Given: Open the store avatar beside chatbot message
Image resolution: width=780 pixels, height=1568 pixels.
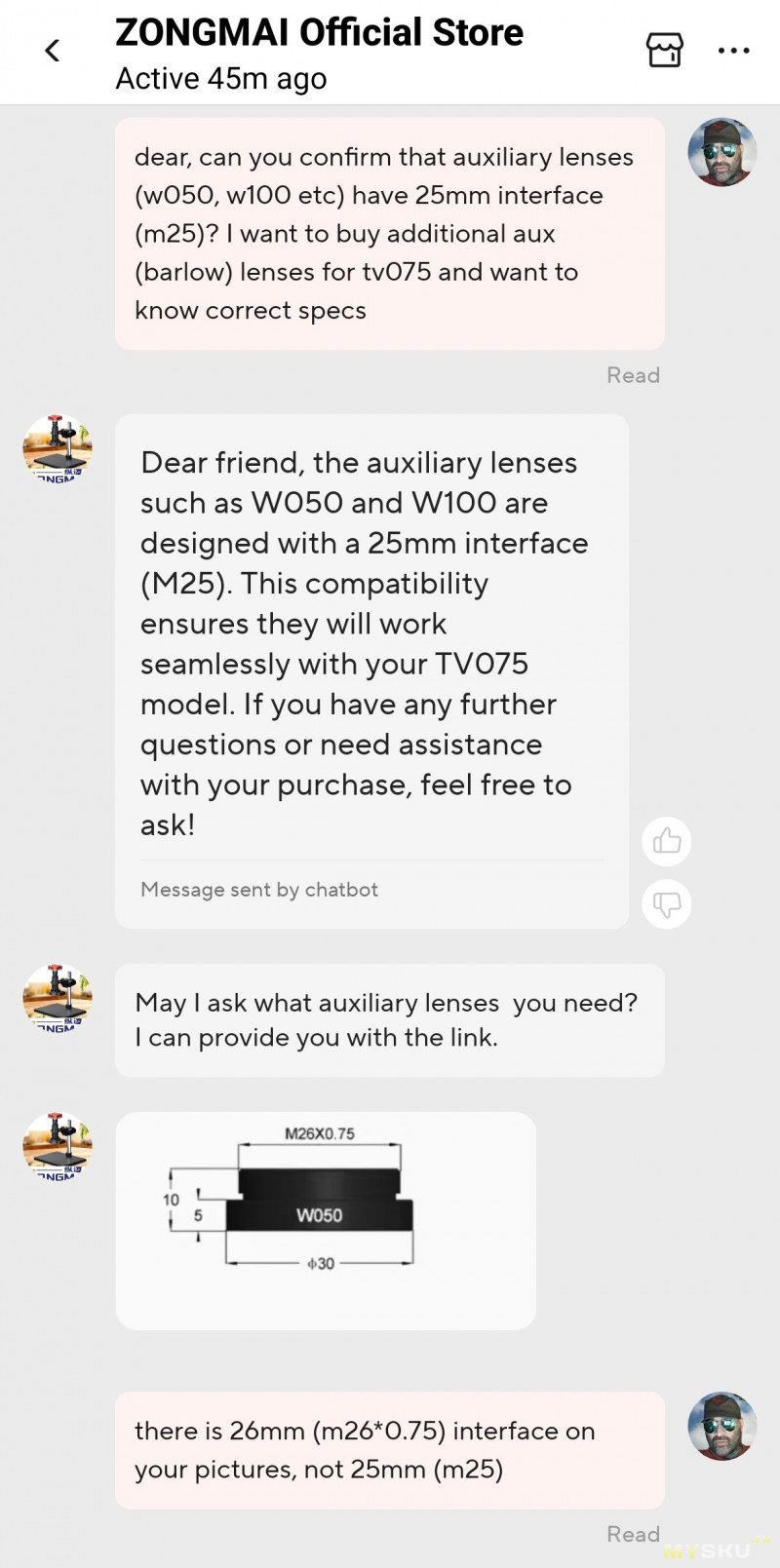Looking at the screenshot, I should (58, 449).
